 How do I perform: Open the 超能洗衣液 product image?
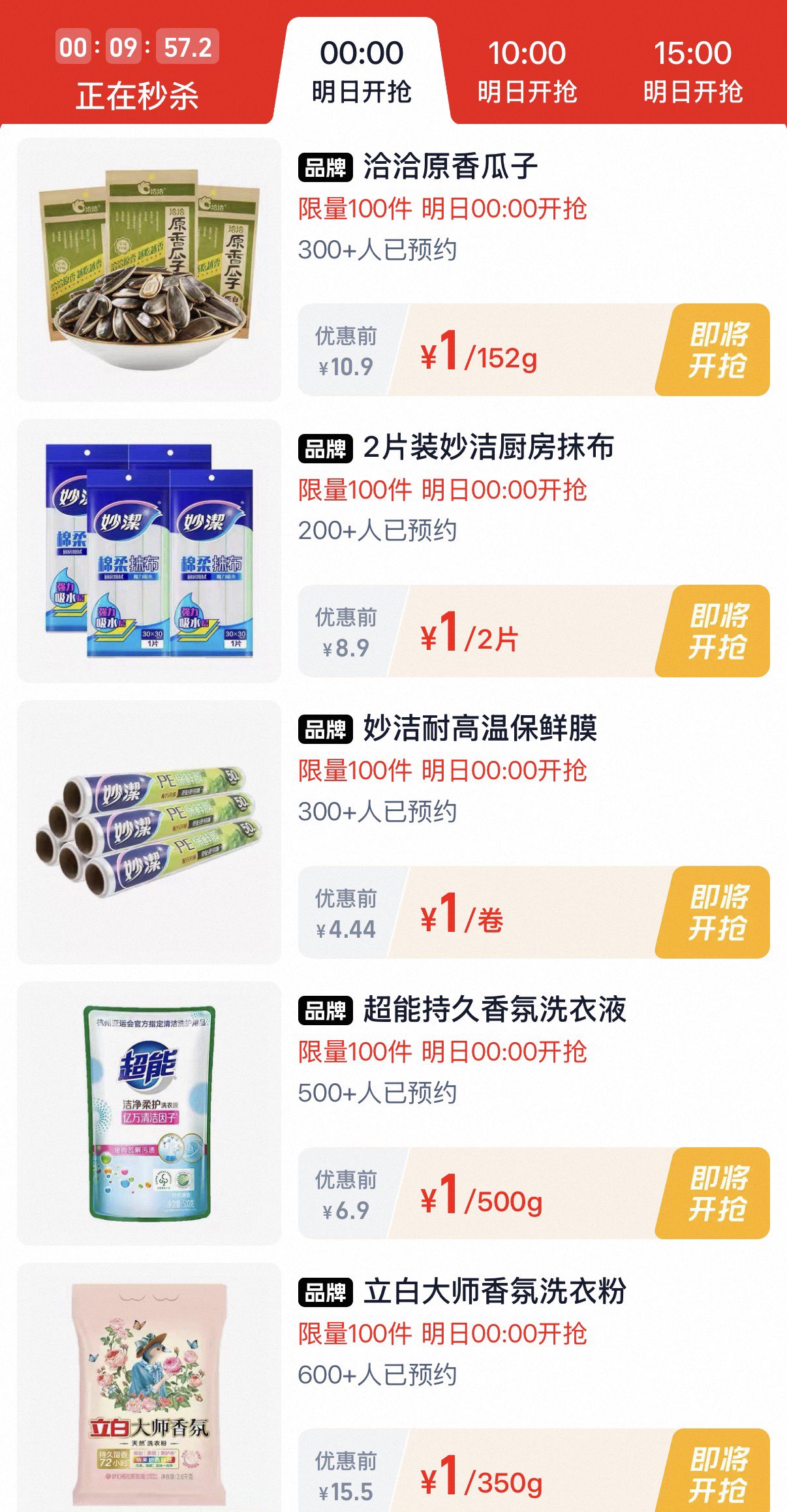pos(149,1113)
